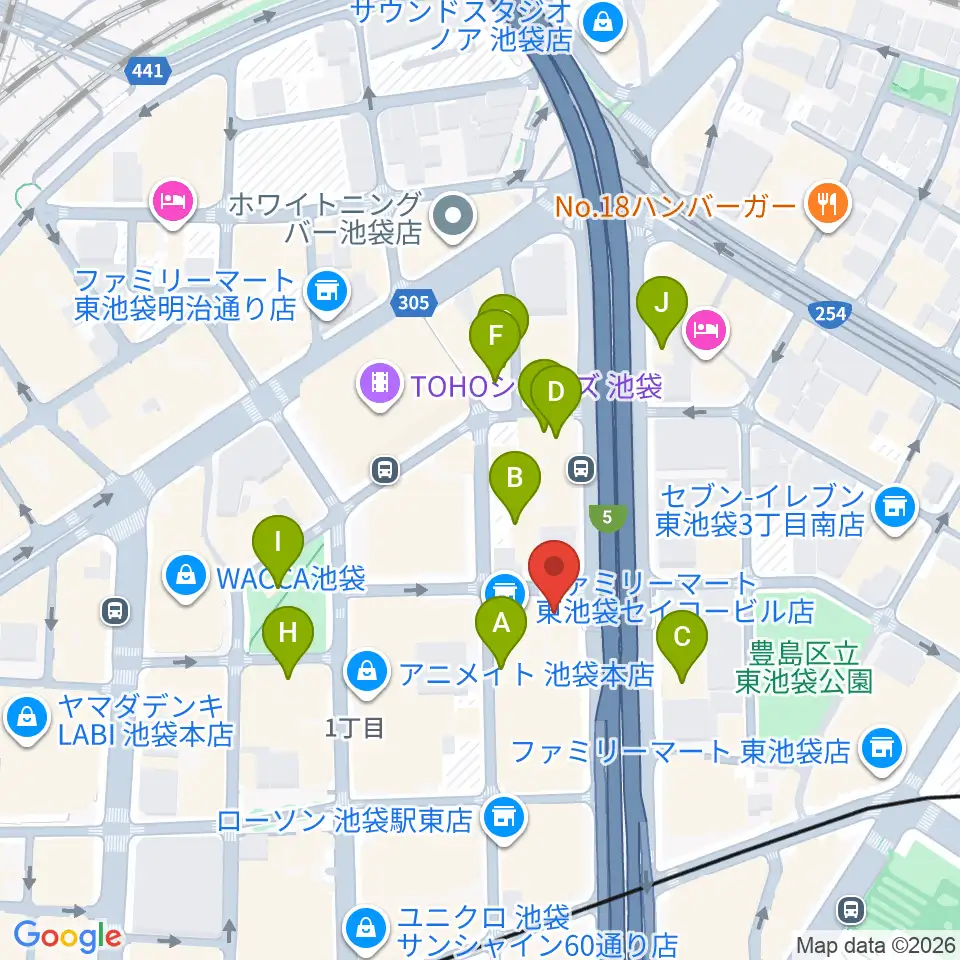
Task: Open the WACCA池袋 shopping pin
Action: point(186,579)
